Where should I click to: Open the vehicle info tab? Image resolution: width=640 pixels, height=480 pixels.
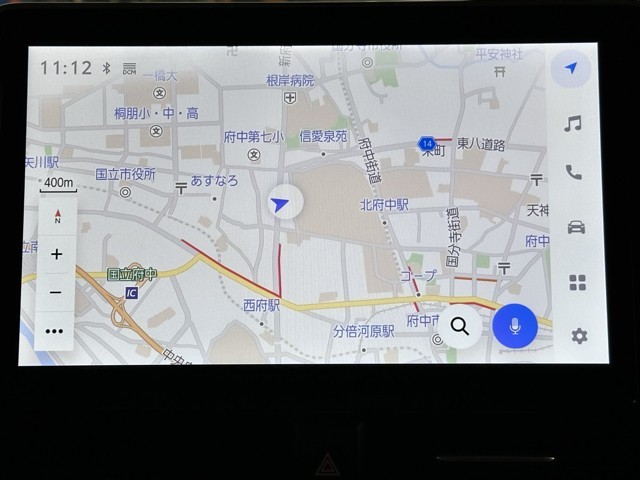pyautogui.click(x=576, y=227)
